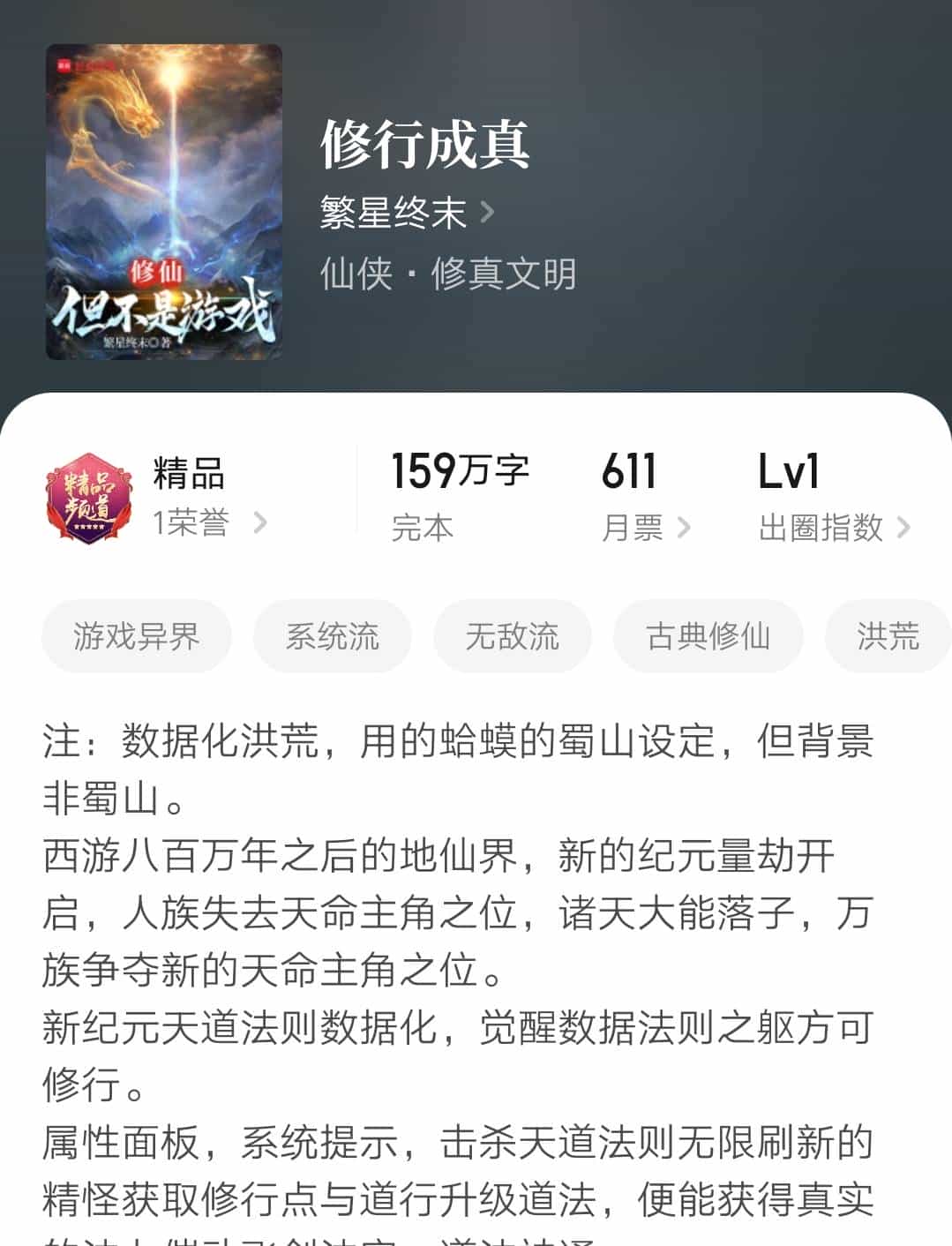Select the 游戏异界 tag

136,635
